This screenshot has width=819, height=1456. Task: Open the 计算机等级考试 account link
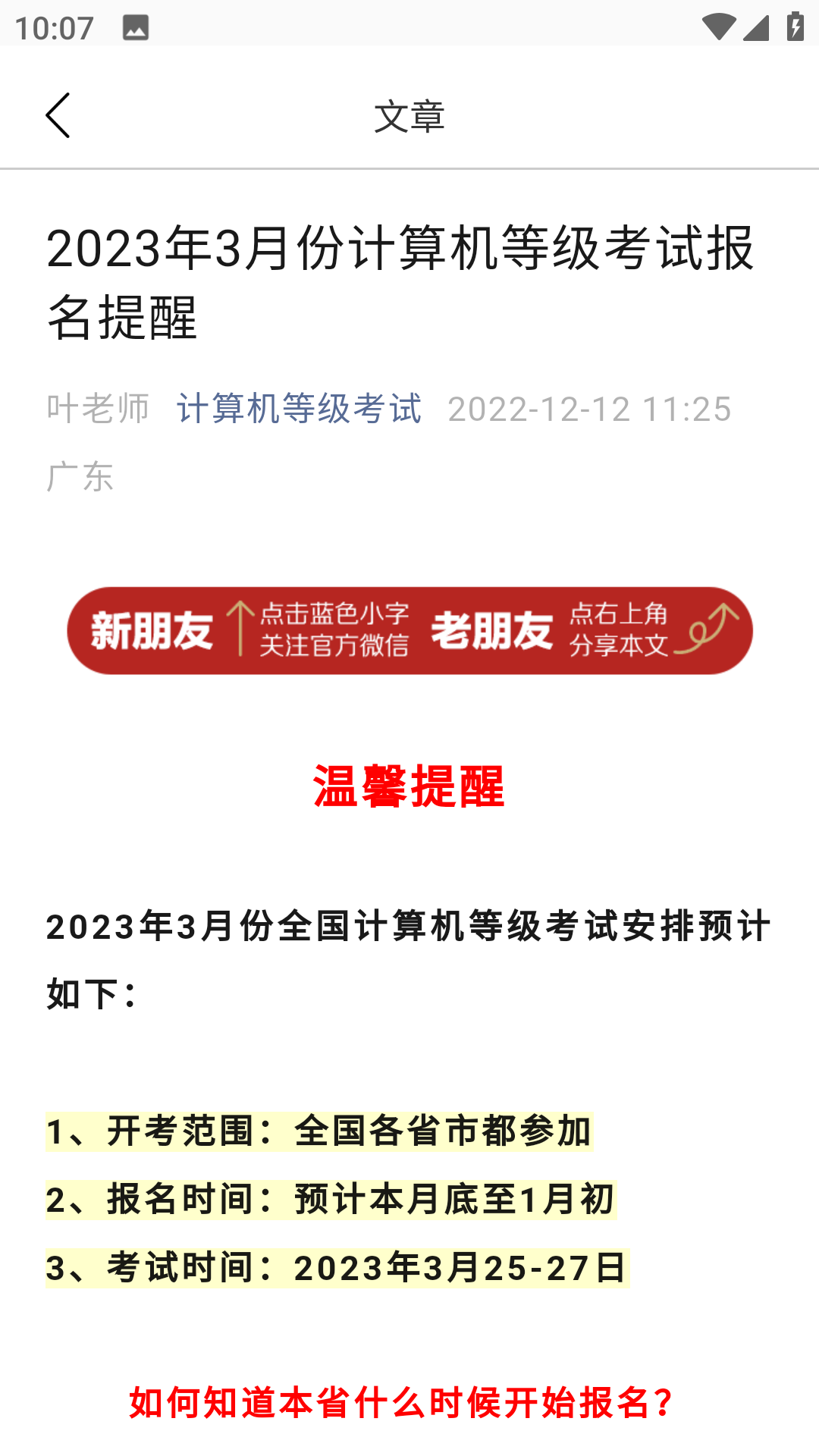[299, 409]
